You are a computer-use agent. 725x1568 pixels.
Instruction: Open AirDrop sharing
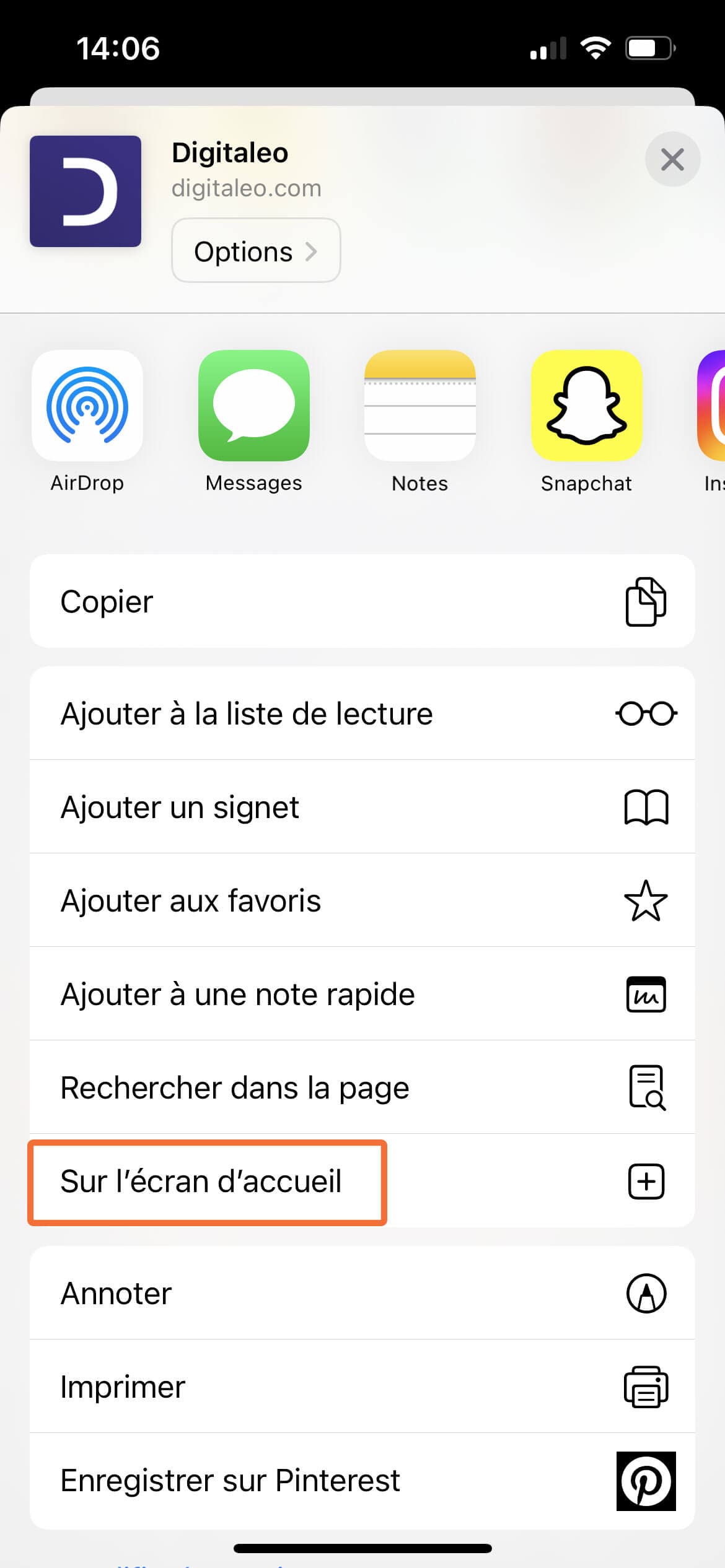click(87, 406)
